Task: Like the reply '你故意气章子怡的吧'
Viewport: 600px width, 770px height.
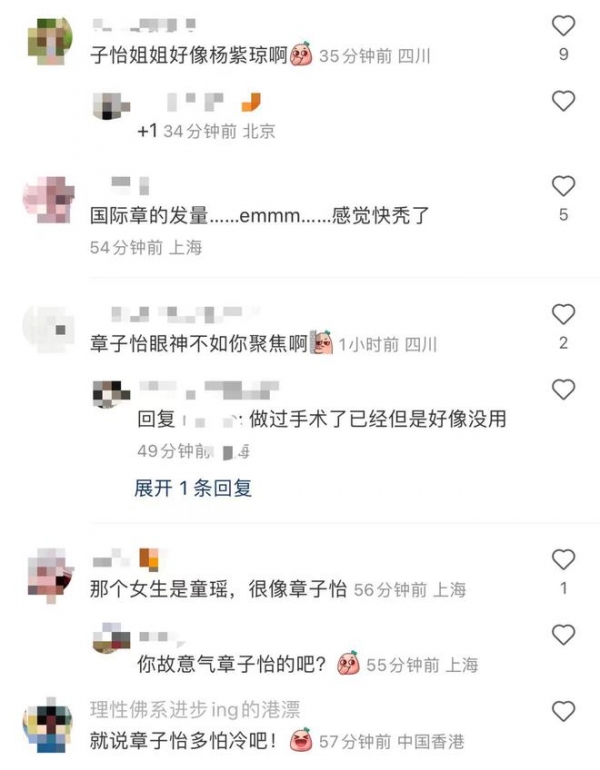Action: (563, 634)
